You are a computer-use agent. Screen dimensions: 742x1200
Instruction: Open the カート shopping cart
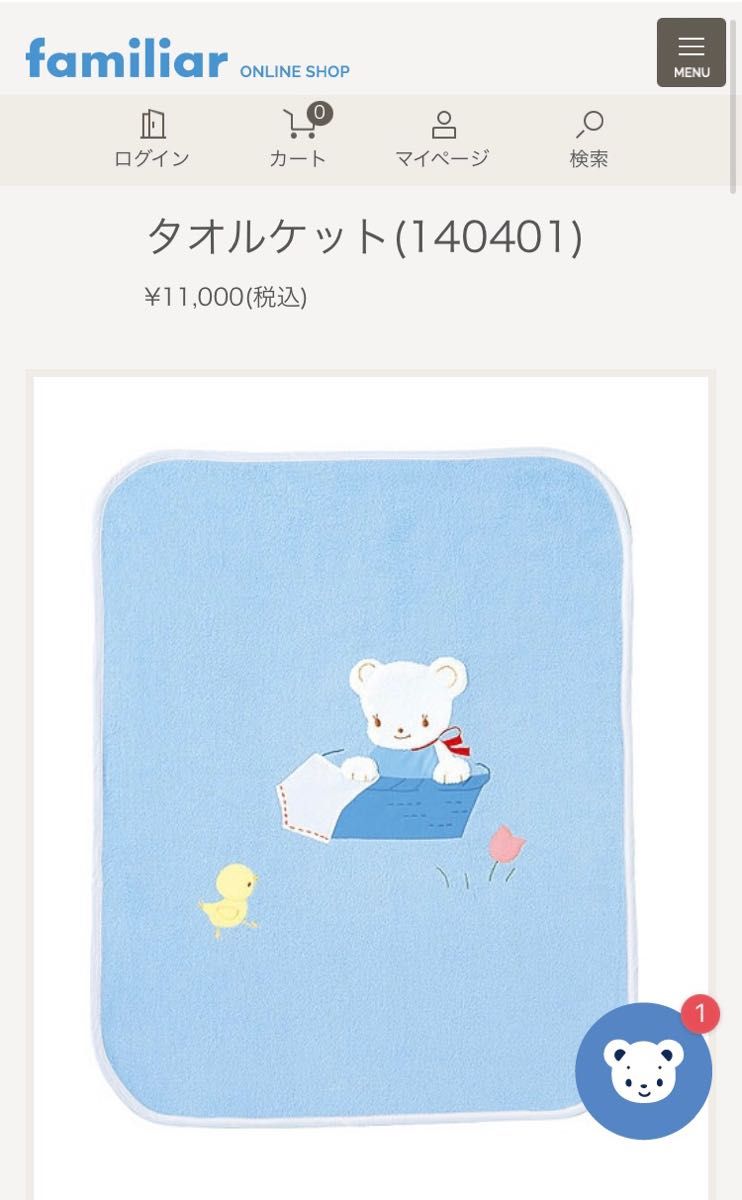(x=298, y=139)
